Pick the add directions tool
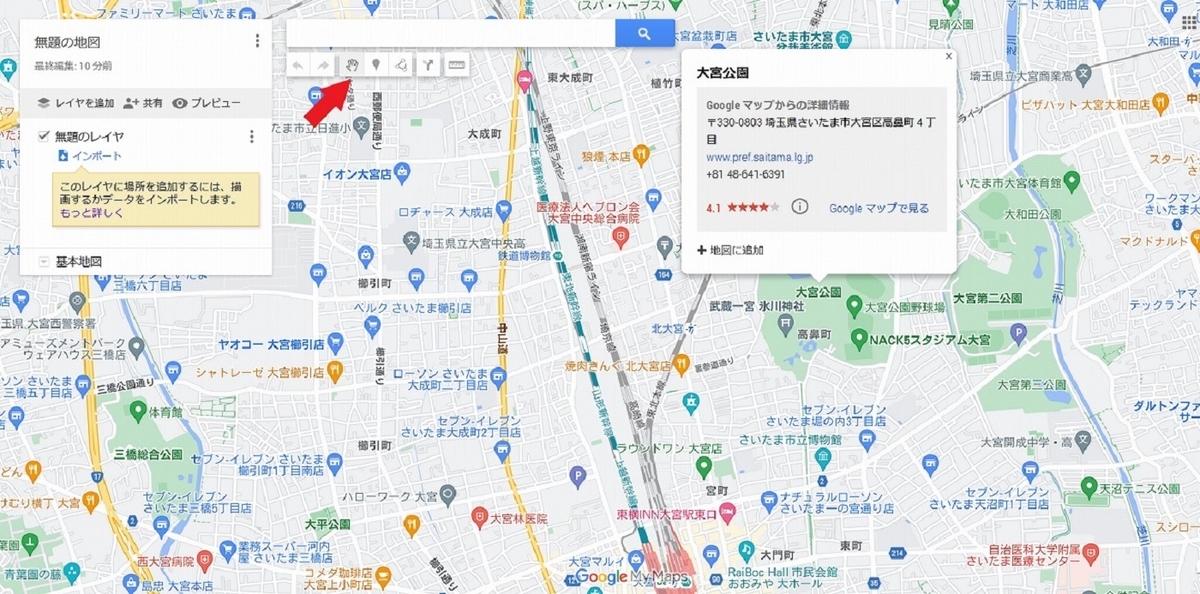Viewport: 1200px width, 594px height. click(427, 65)
